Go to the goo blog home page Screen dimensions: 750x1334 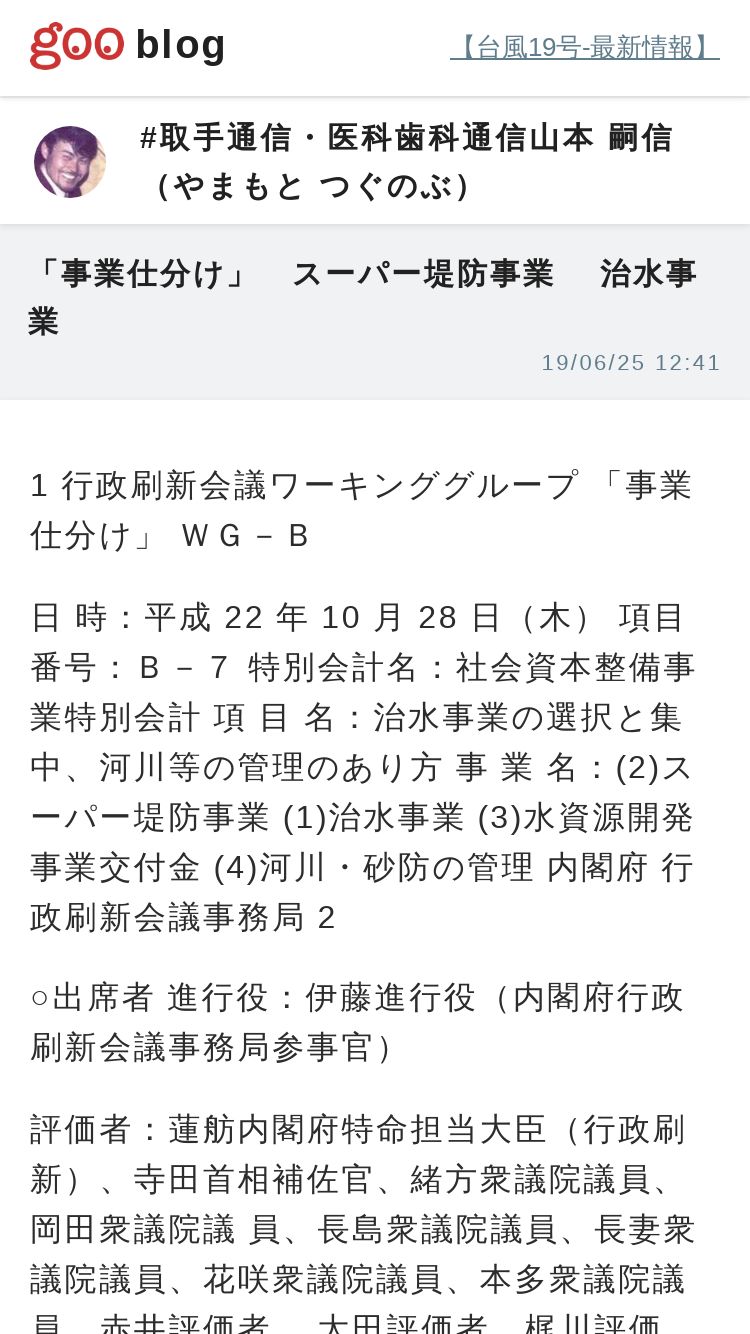pyautogui.click(x=128, y=45)
